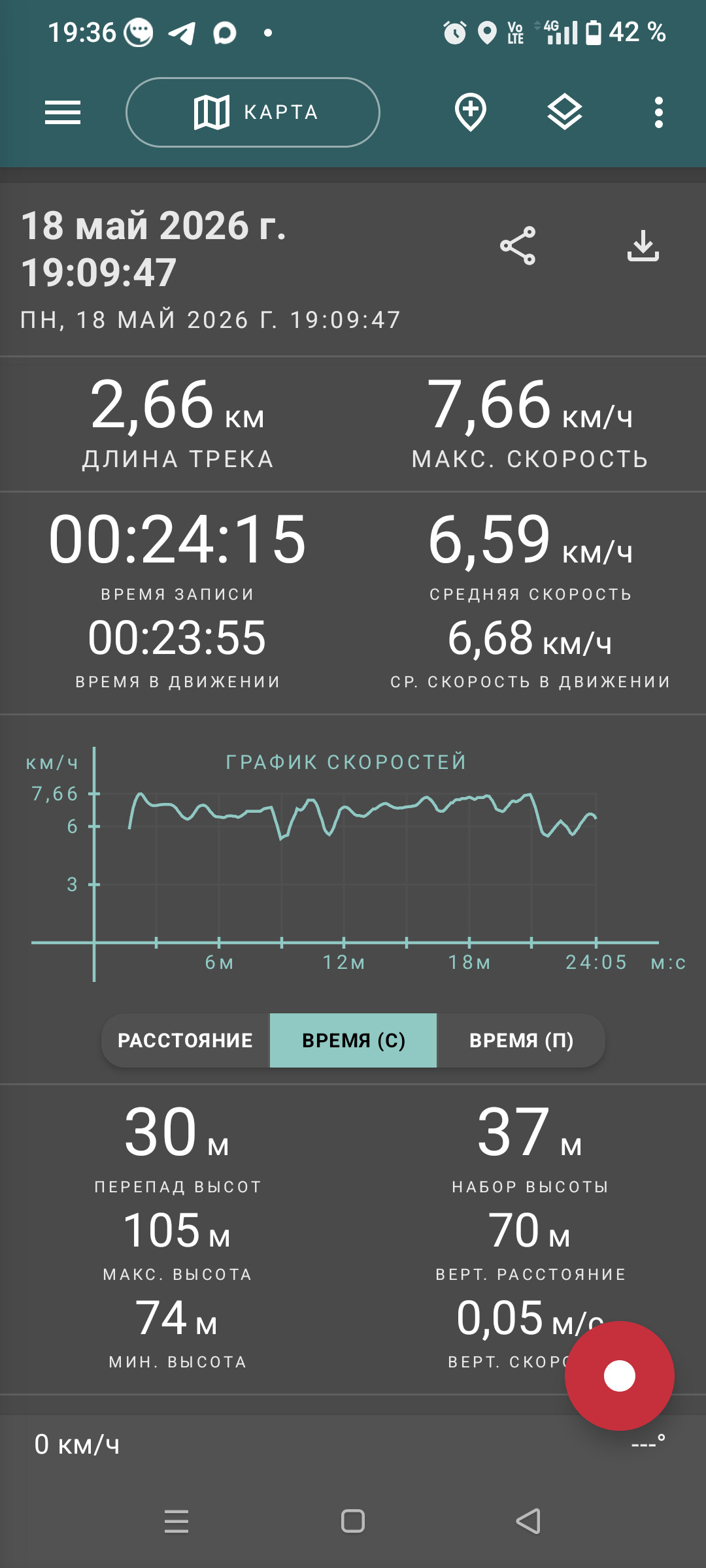Start recording with the red button

[x=620, y=1376]
